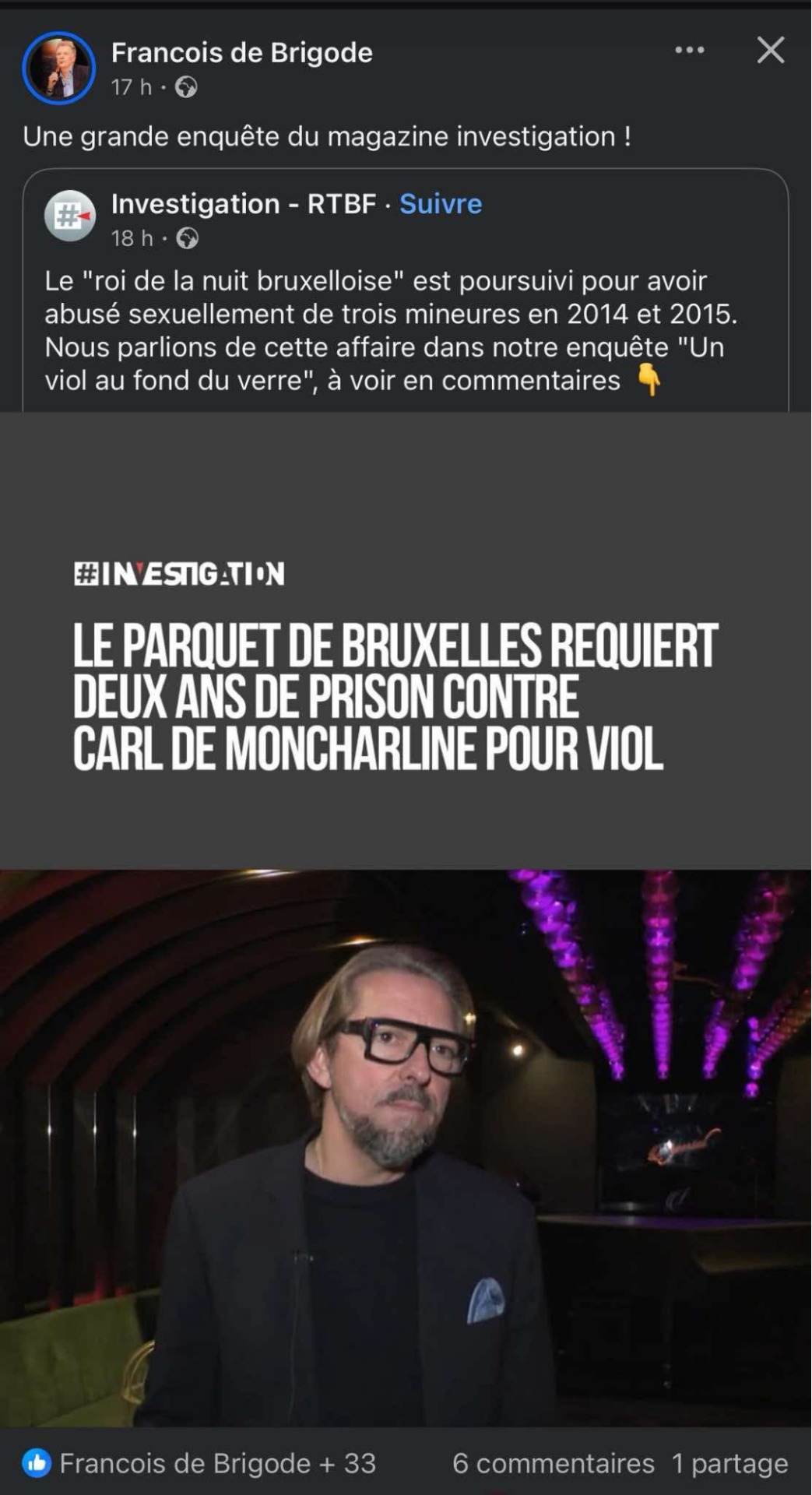Close the post view

[x=770, y=51]
